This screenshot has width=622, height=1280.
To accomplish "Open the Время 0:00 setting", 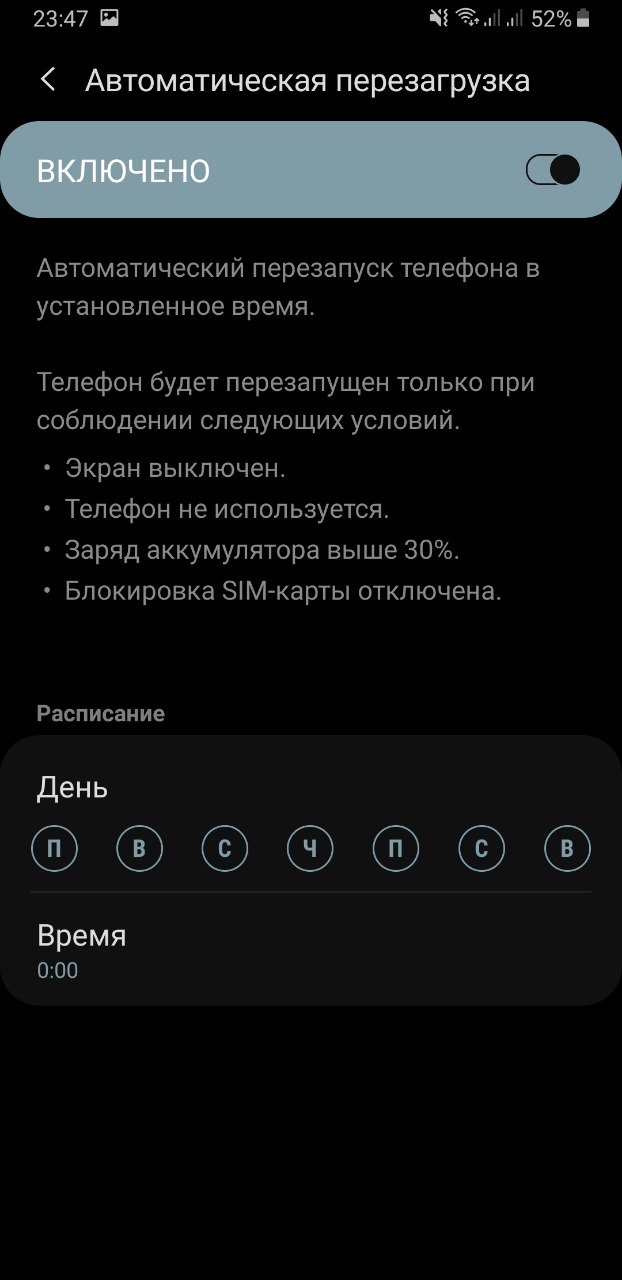I will 310,951.
